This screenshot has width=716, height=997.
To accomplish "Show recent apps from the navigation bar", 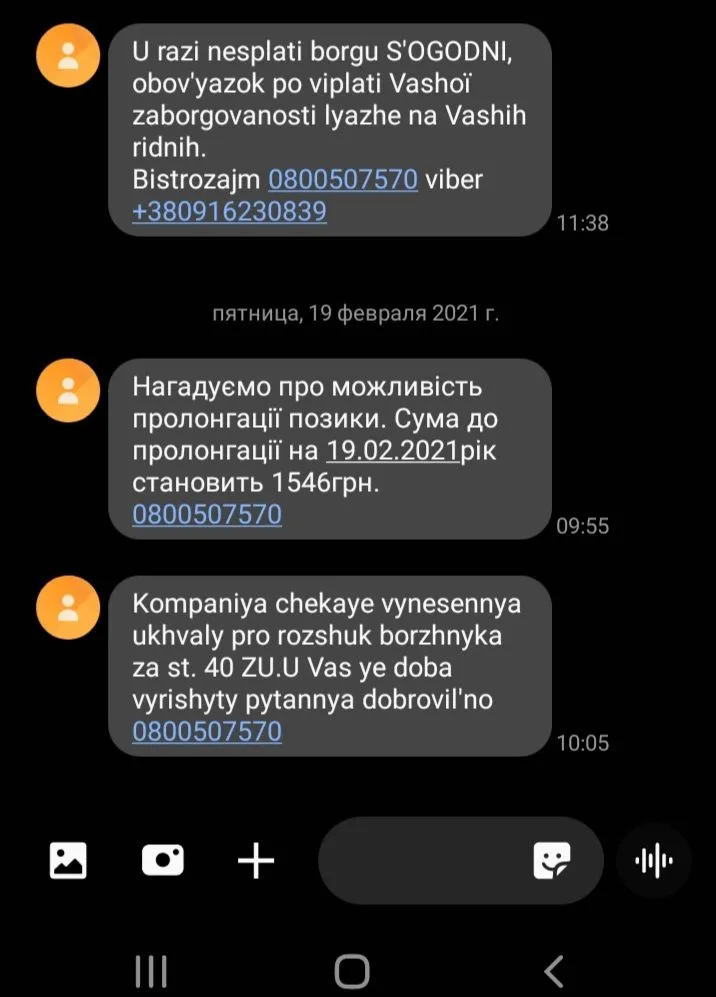I will pos(151,970).
